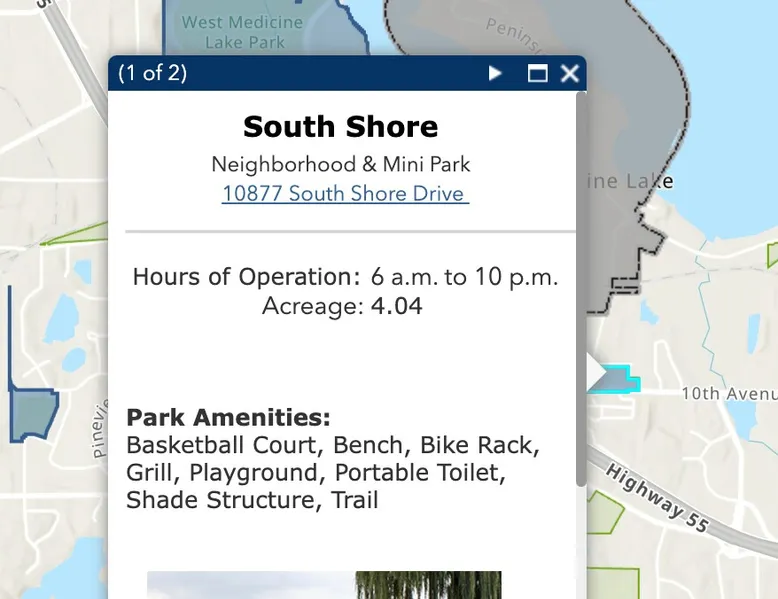This screenshot has width=778, height=599.
Task: Open the South Shore park photo
Action: tap(324, 585)
